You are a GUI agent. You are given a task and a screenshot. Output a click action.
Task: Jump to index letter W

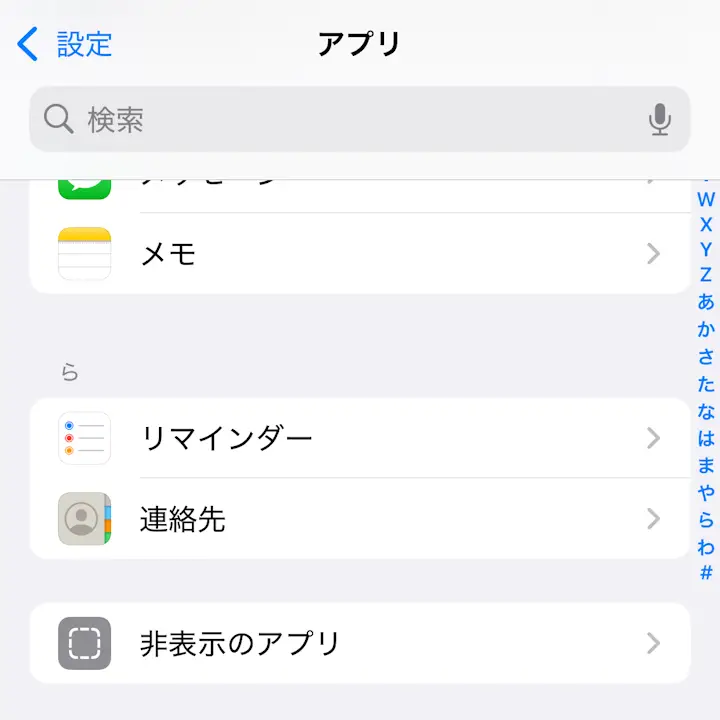tap(706, 200)
